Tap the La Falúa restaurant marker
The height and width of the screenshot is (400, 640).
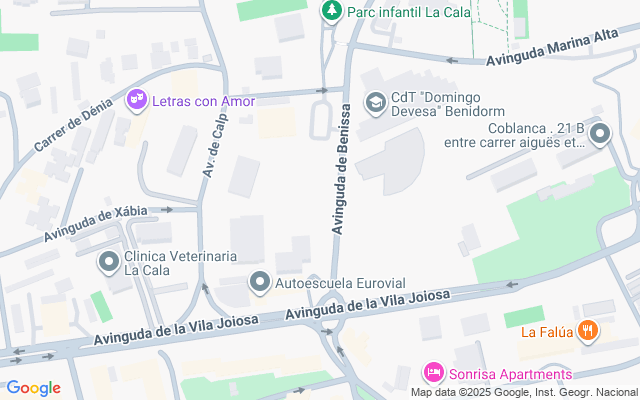(588, 332)
